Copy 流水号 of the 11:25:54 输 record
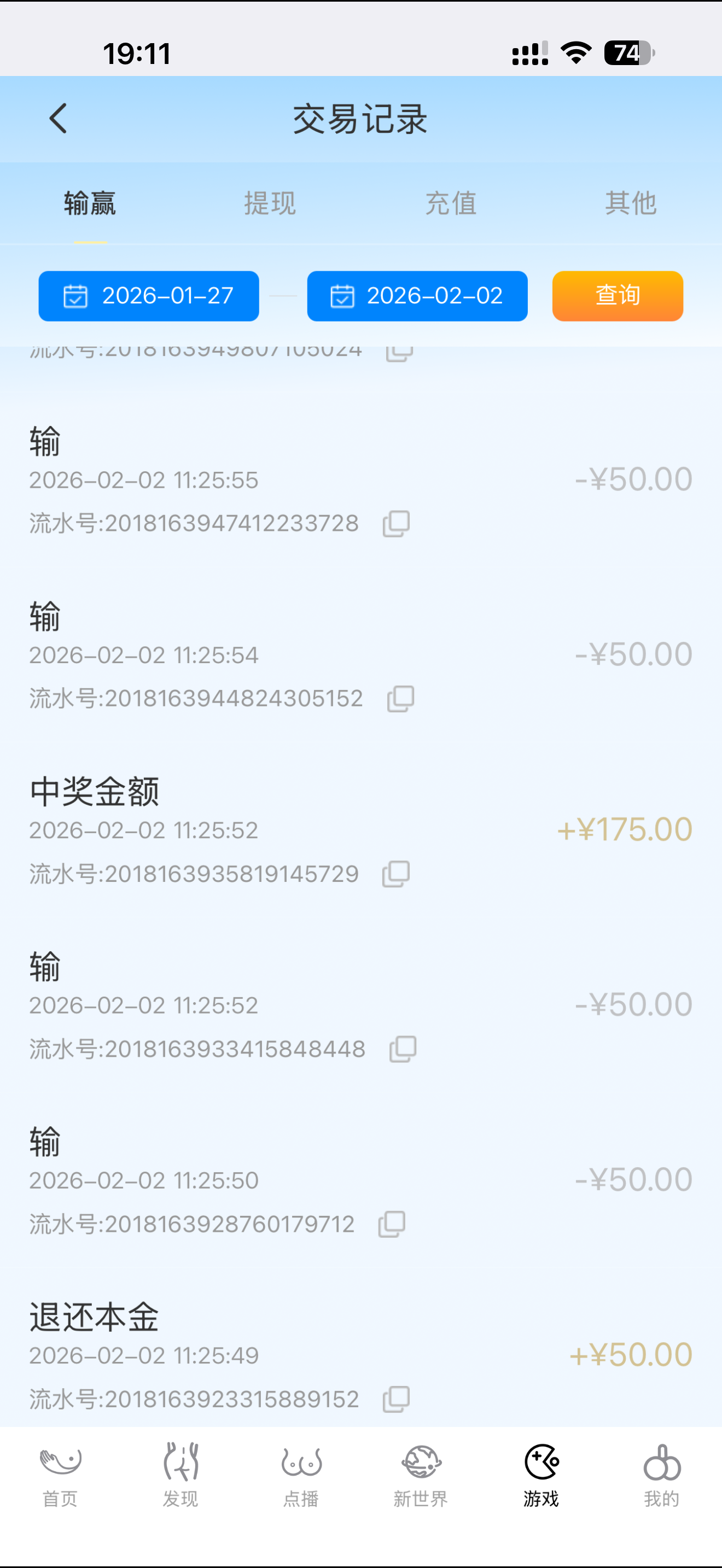722x1568 pixels. coord(401,698)
